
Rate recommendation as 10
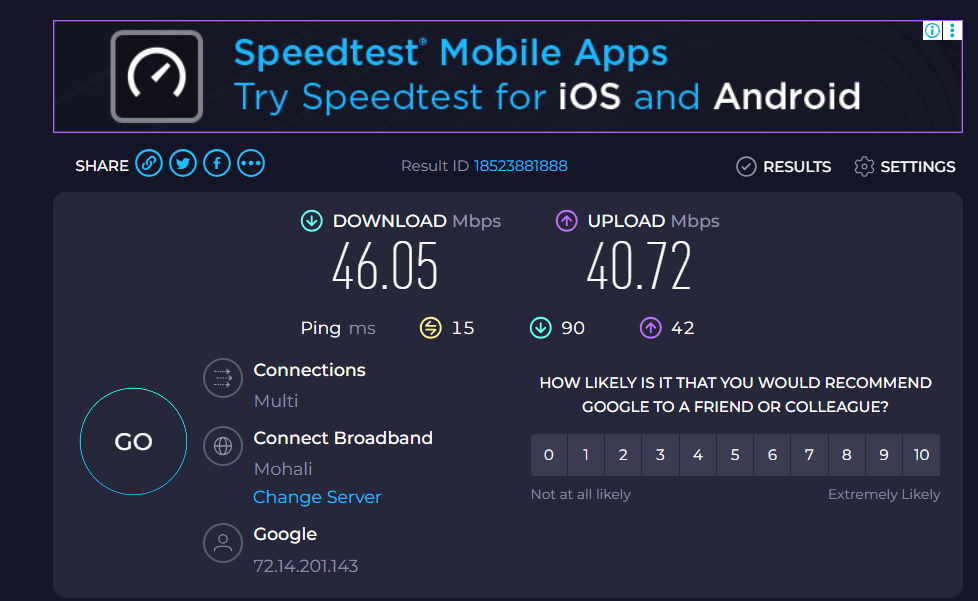tap(921, 455)
